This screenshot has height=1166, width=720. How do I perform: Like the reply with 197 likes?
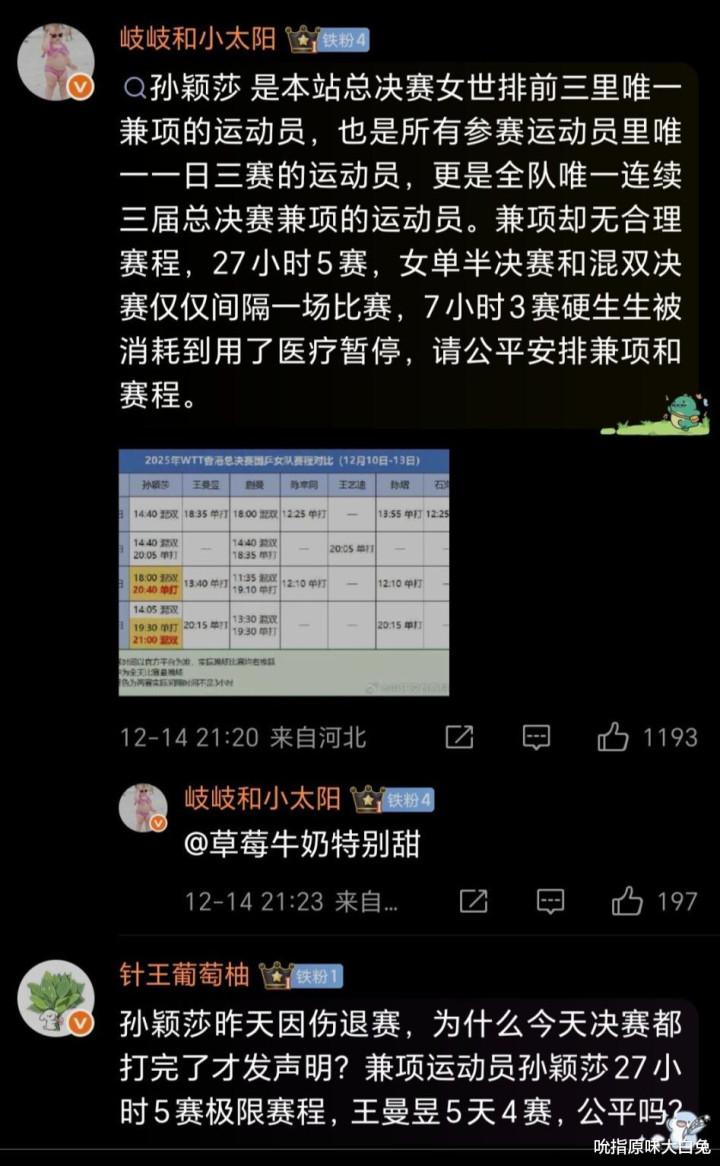click(628, 901)
